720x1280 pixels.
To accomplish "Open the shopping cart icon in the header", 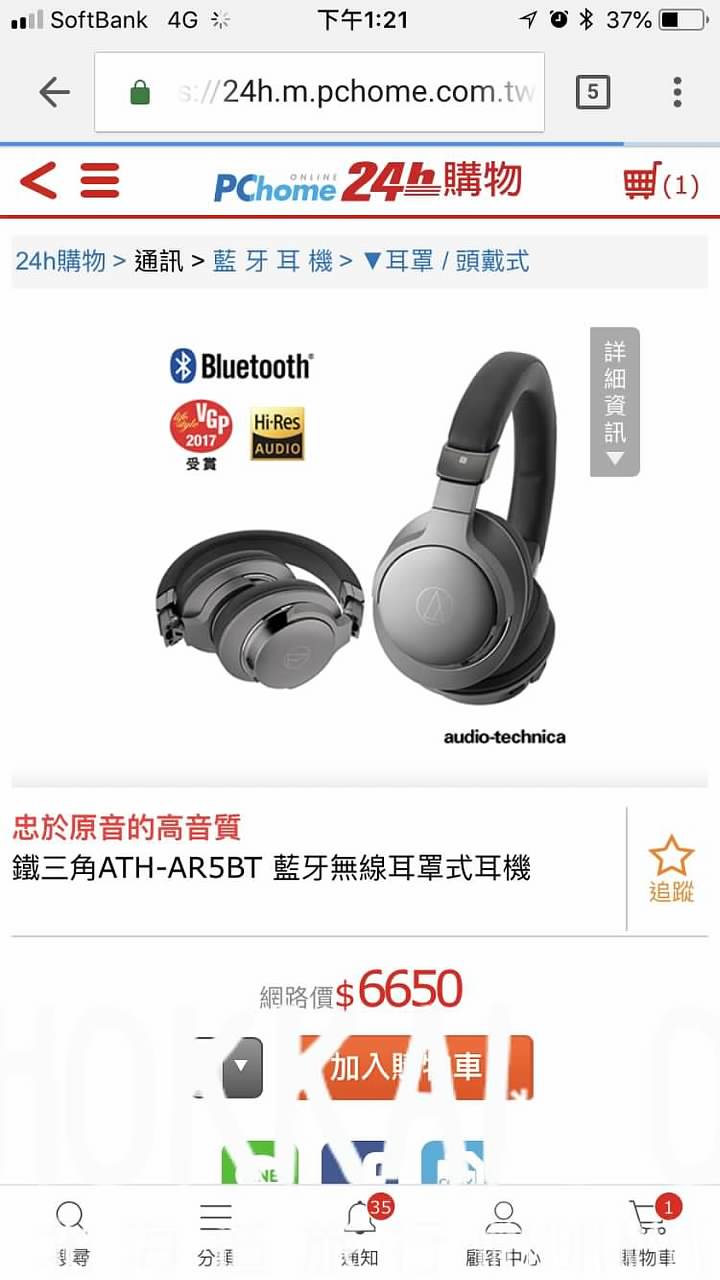I will point(660,183).
